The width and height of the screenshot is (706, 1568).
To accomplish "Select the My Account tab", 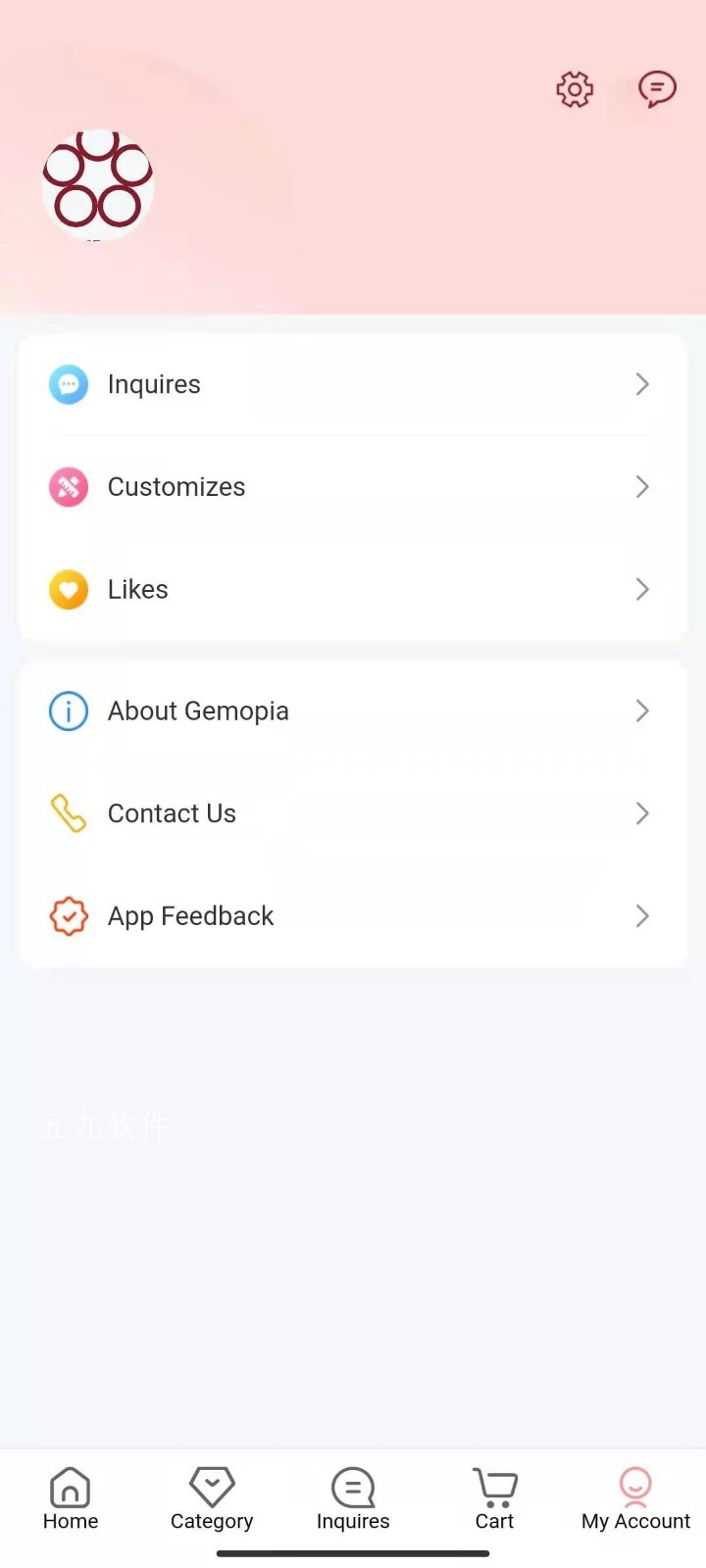I will pos(635,1499).
